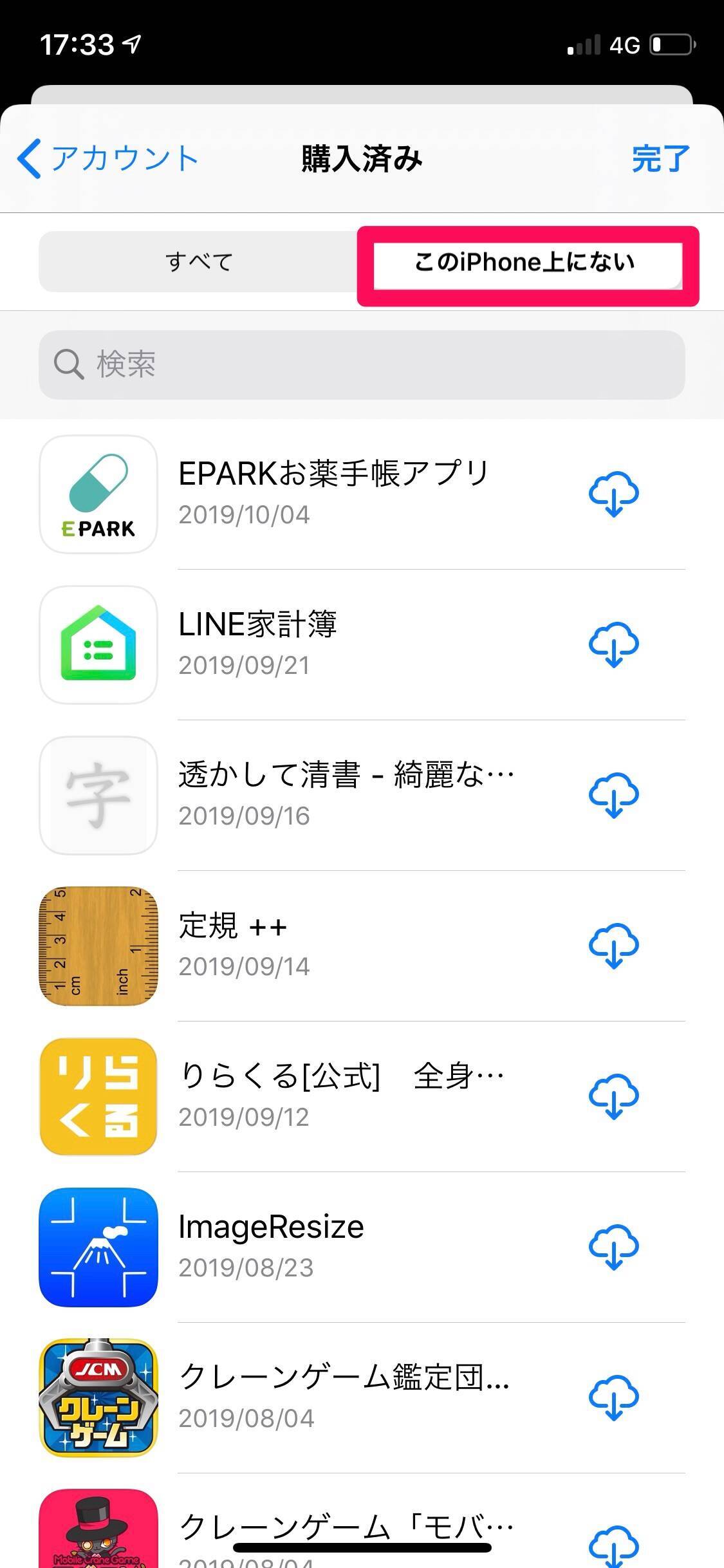
Task: Select the このiPhone上にない tab
Action: coord(525,263)
